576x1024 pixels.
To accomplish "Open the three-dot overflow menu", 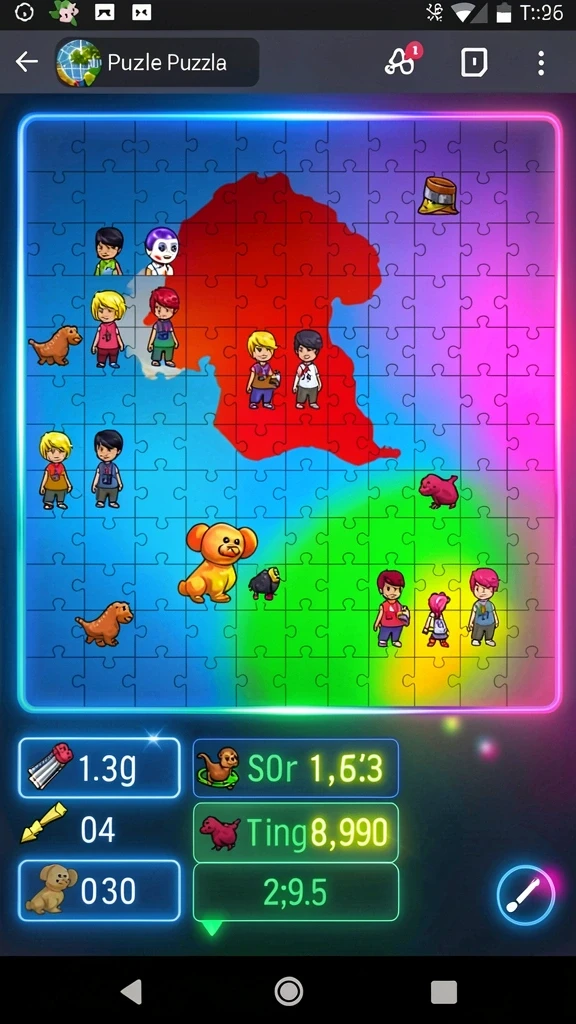I will pyautogui.click(x=541, y=63).
